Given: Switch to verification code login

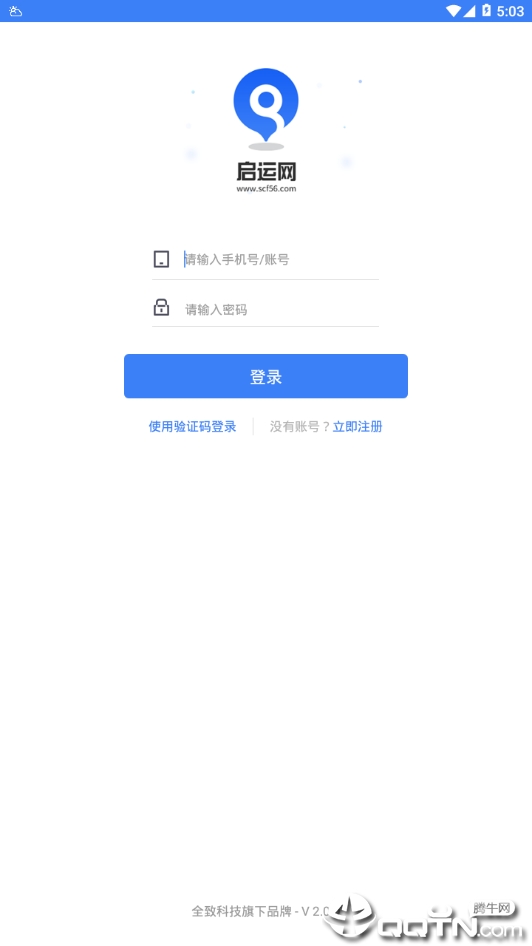Looking at the screenshot, I should (192, 427).
